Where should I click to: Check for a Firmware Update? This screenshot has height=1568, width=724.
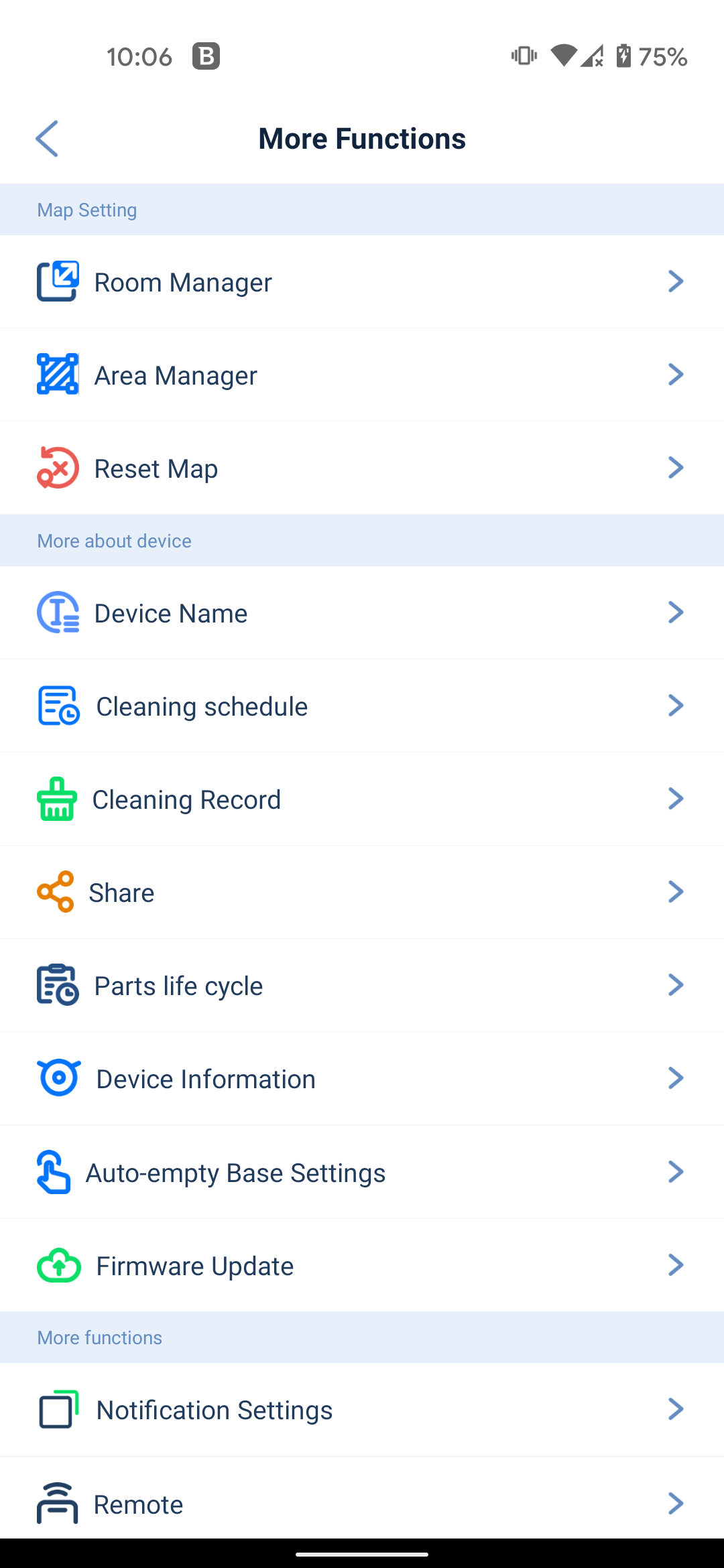362,1265
